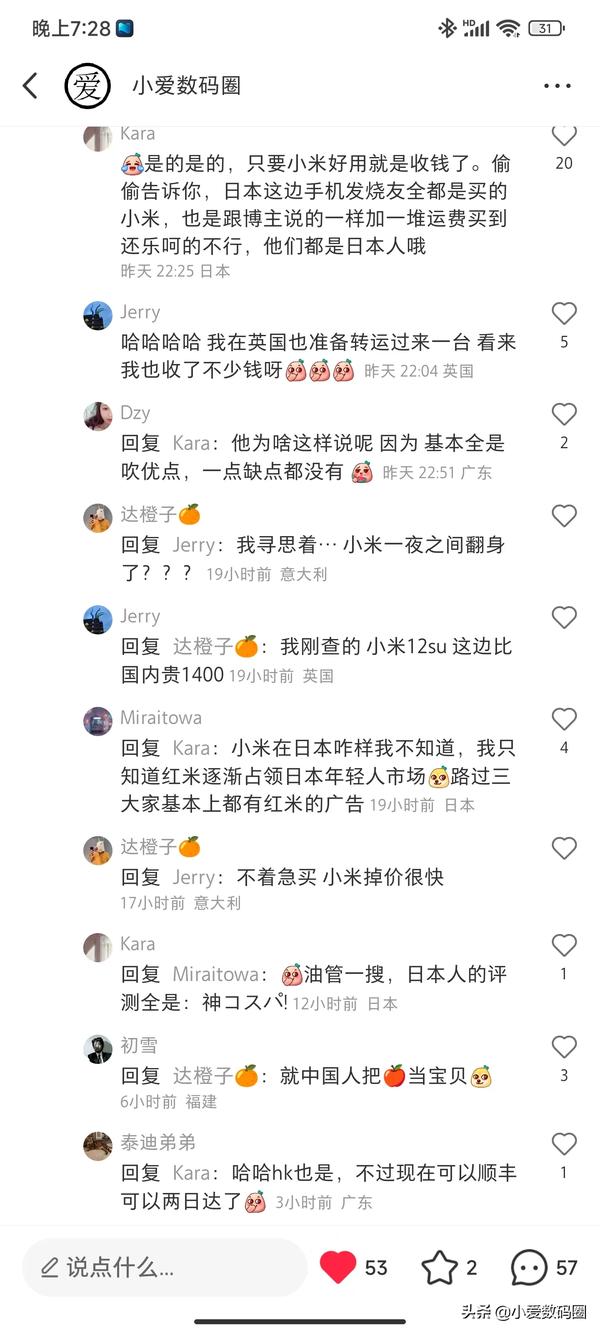
Task: Like 泰迪弟弟's comment about 顺丰
Action: pyautogui.click(x=564, y=1144)
